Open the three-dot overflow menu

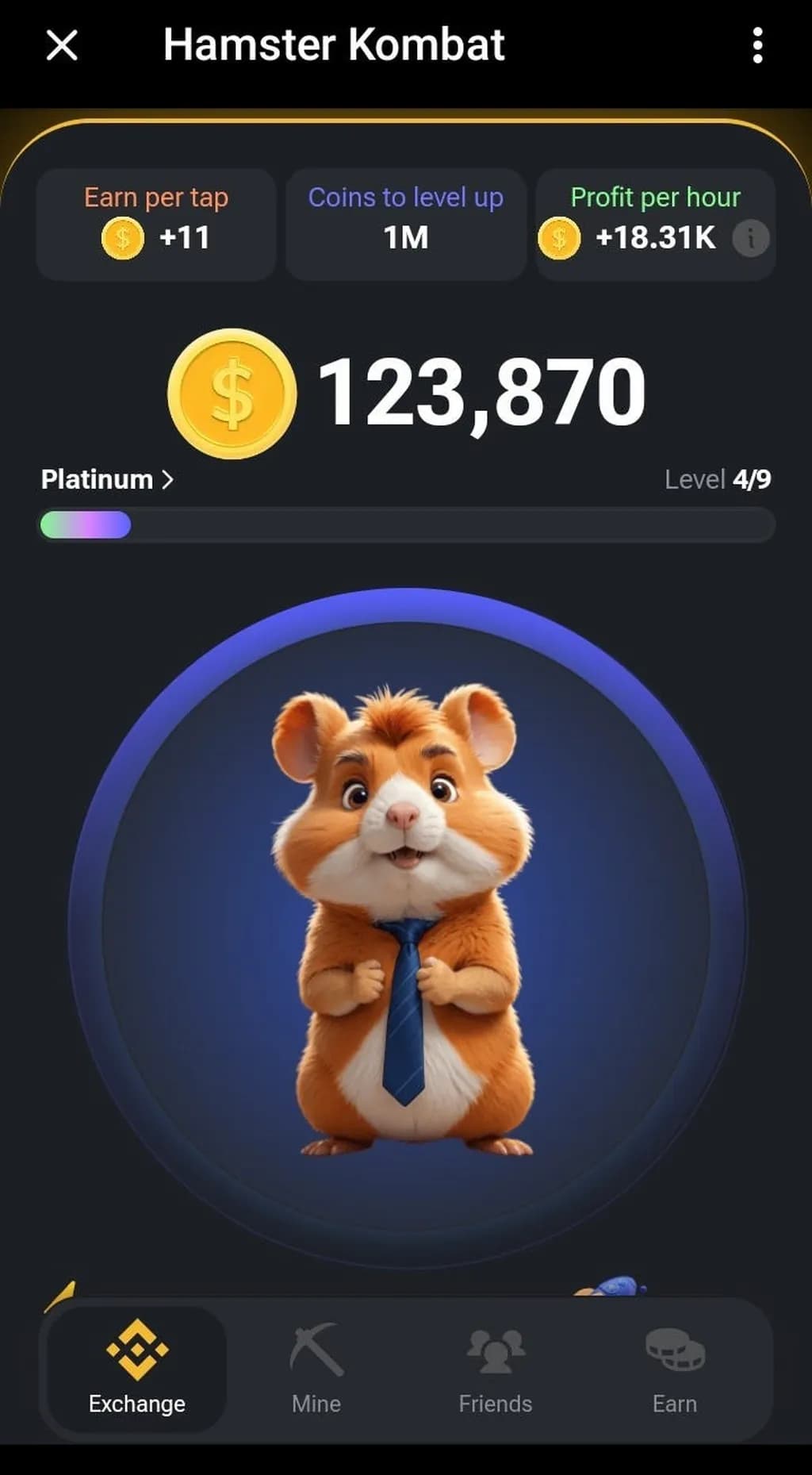pyautogui.click(x=757, y=45)
